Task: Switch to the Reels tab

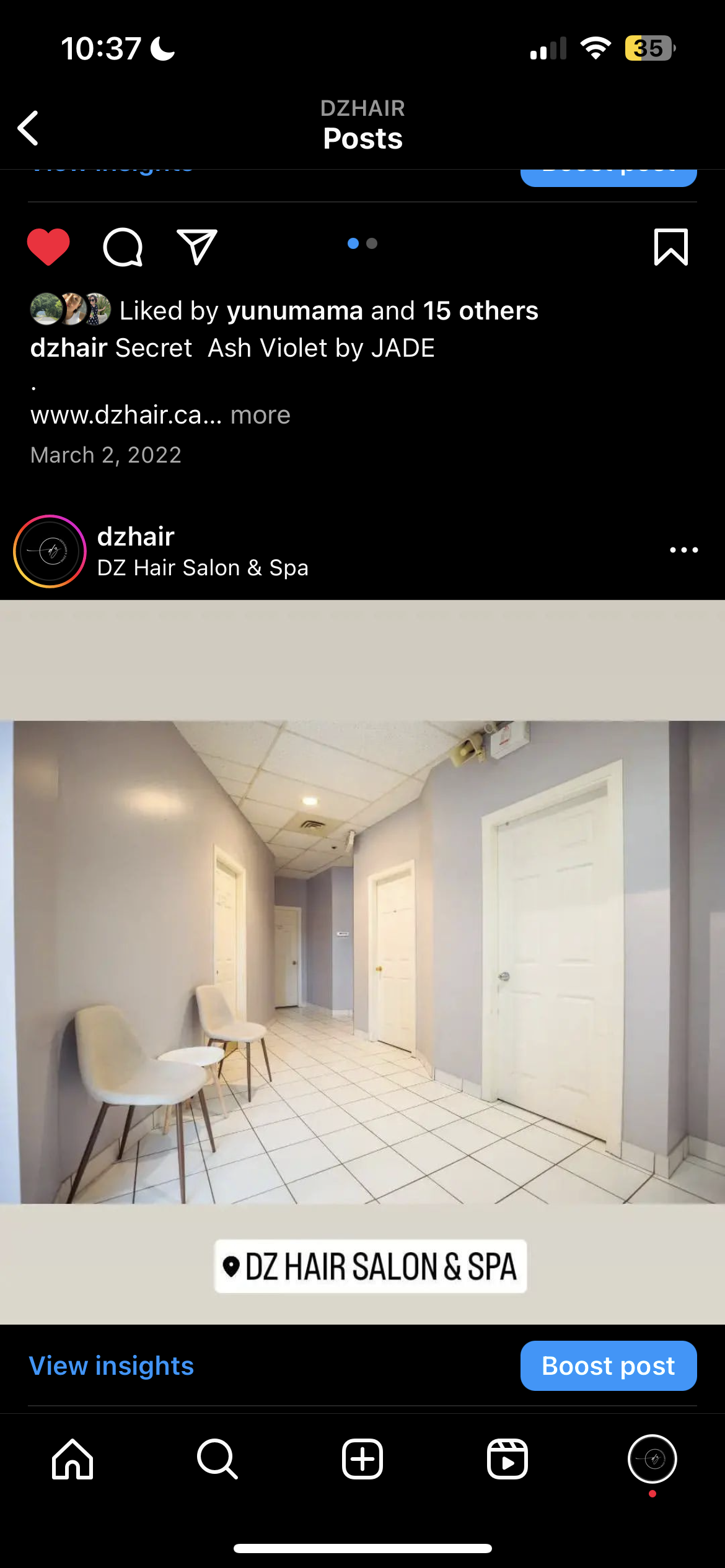Action: click(x=507, y=1458)
